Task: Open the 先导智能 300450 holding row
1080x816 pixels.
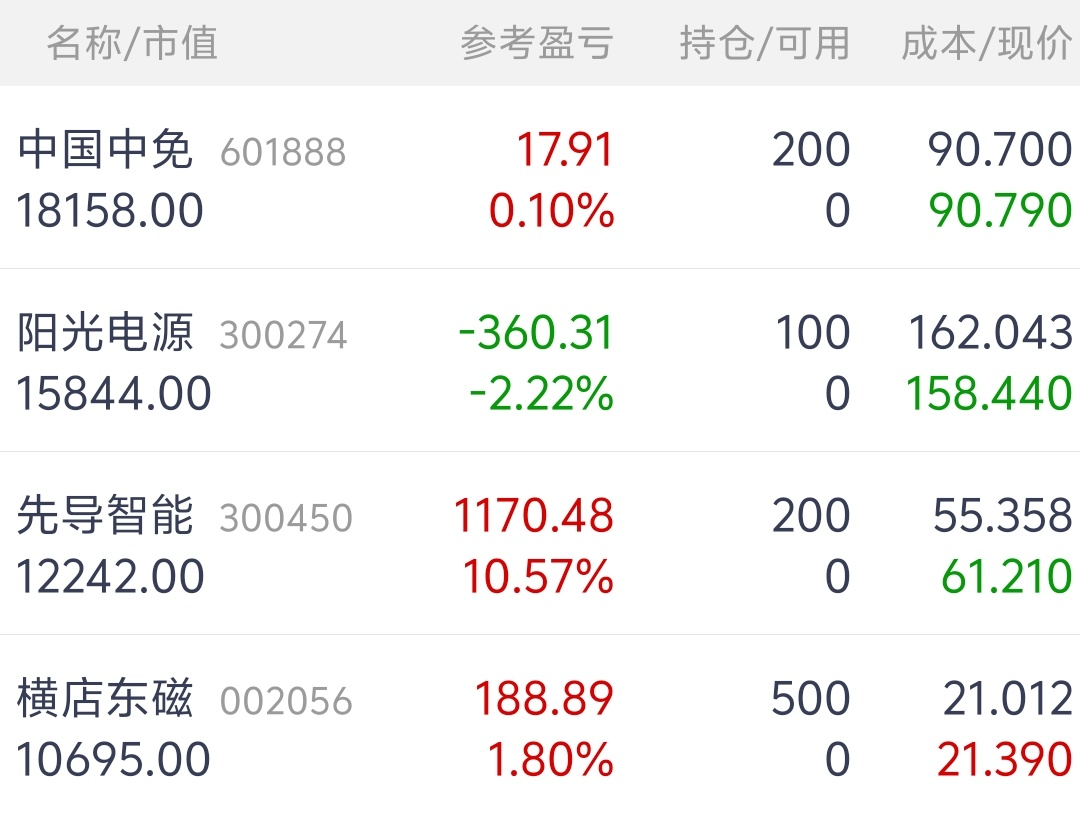Action: (540, 544)
